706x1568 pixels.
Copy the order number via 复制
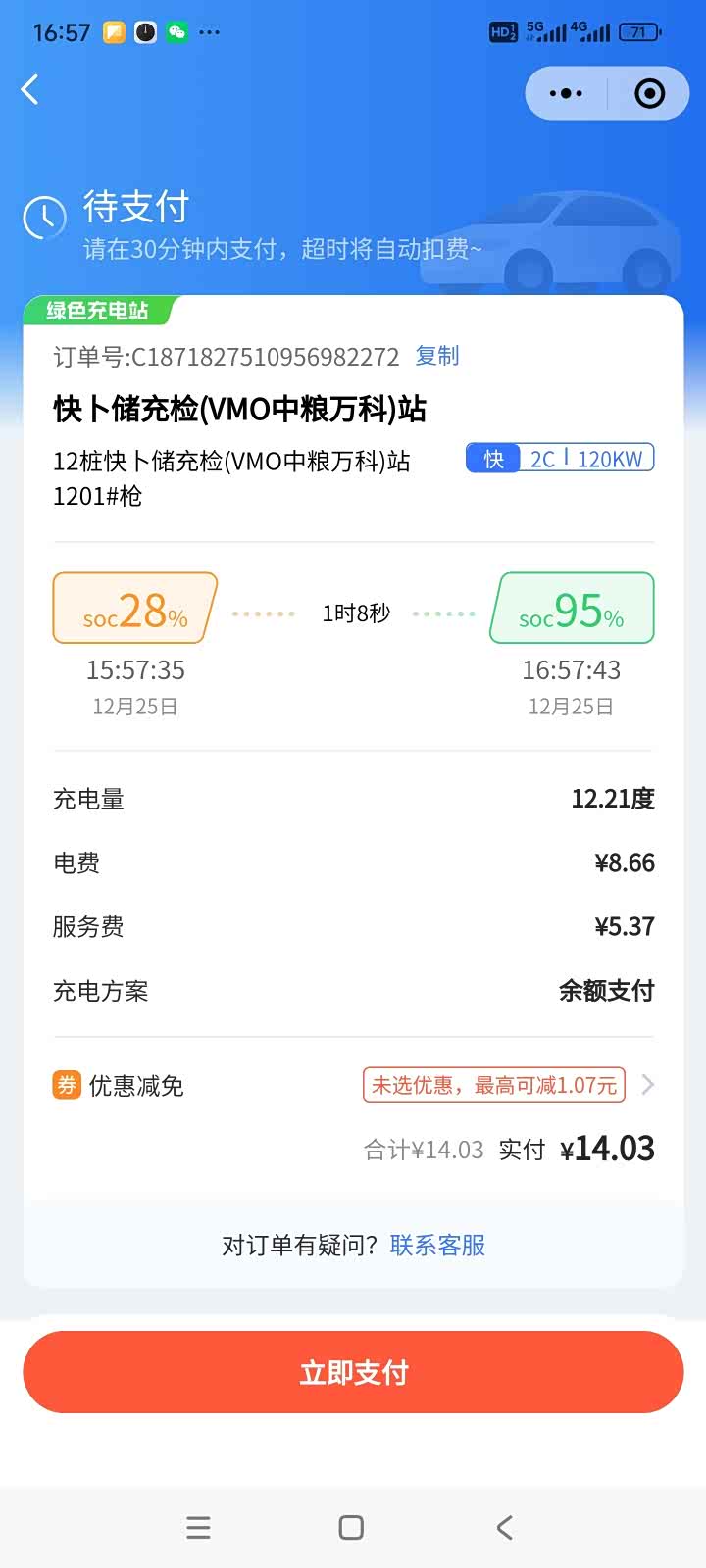(x=437, y=356)
